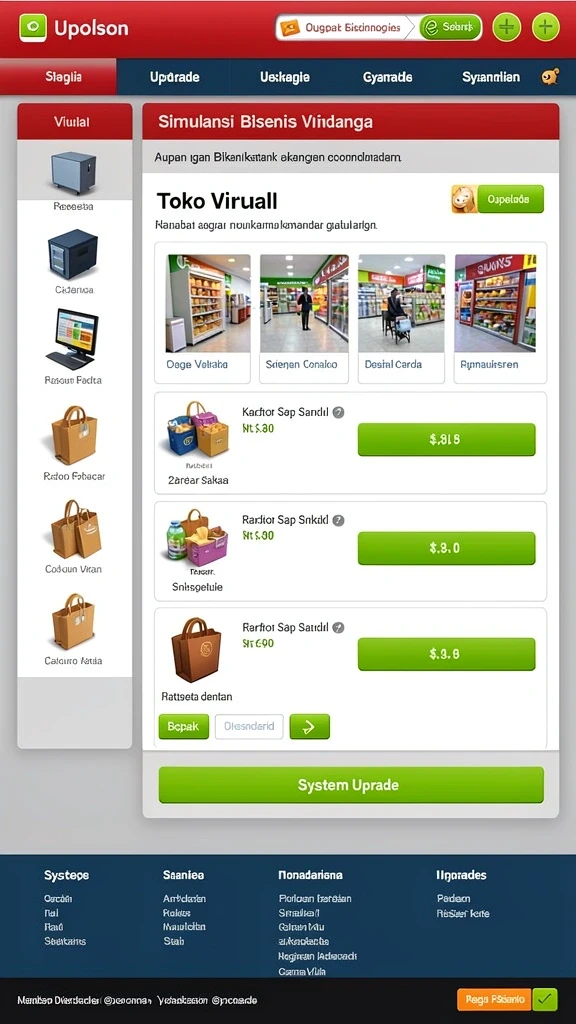Viewport: 576px width, 1024px height.
Task: Tap the Diesndarid field
Action: click(249, 726)
